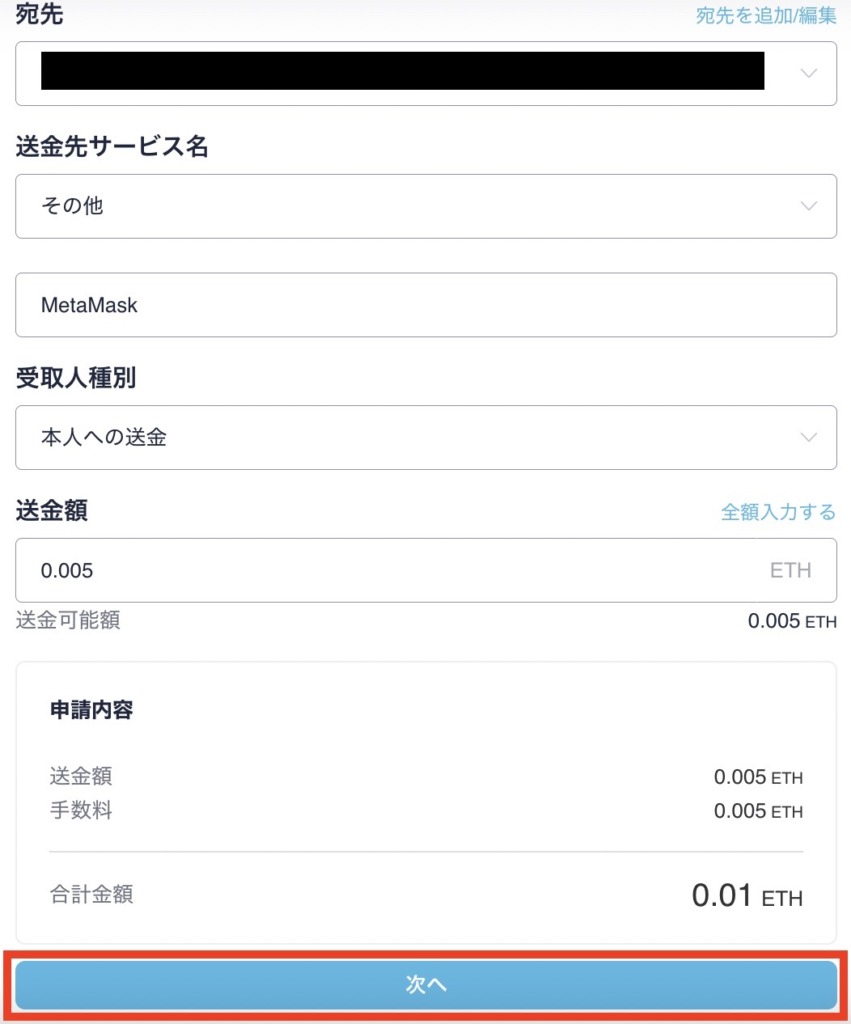
Task: Click the chevron beside その他
Action: pos(808,206)
